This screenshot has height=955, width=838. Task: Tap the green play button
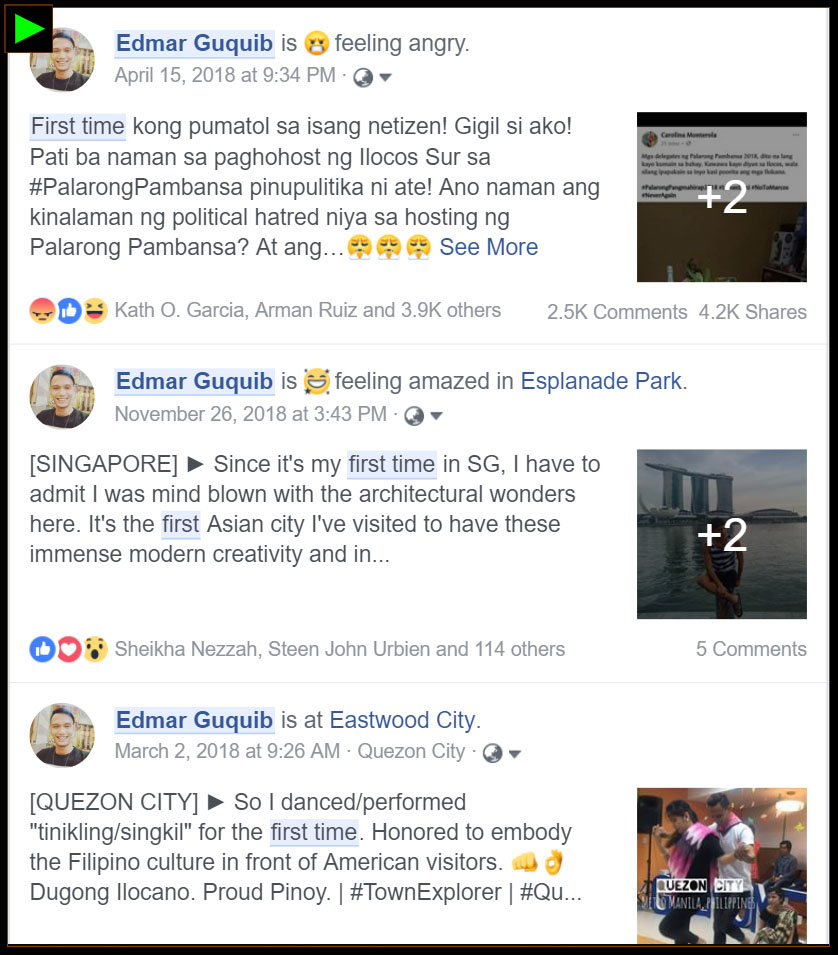click(x=29, y=29)
